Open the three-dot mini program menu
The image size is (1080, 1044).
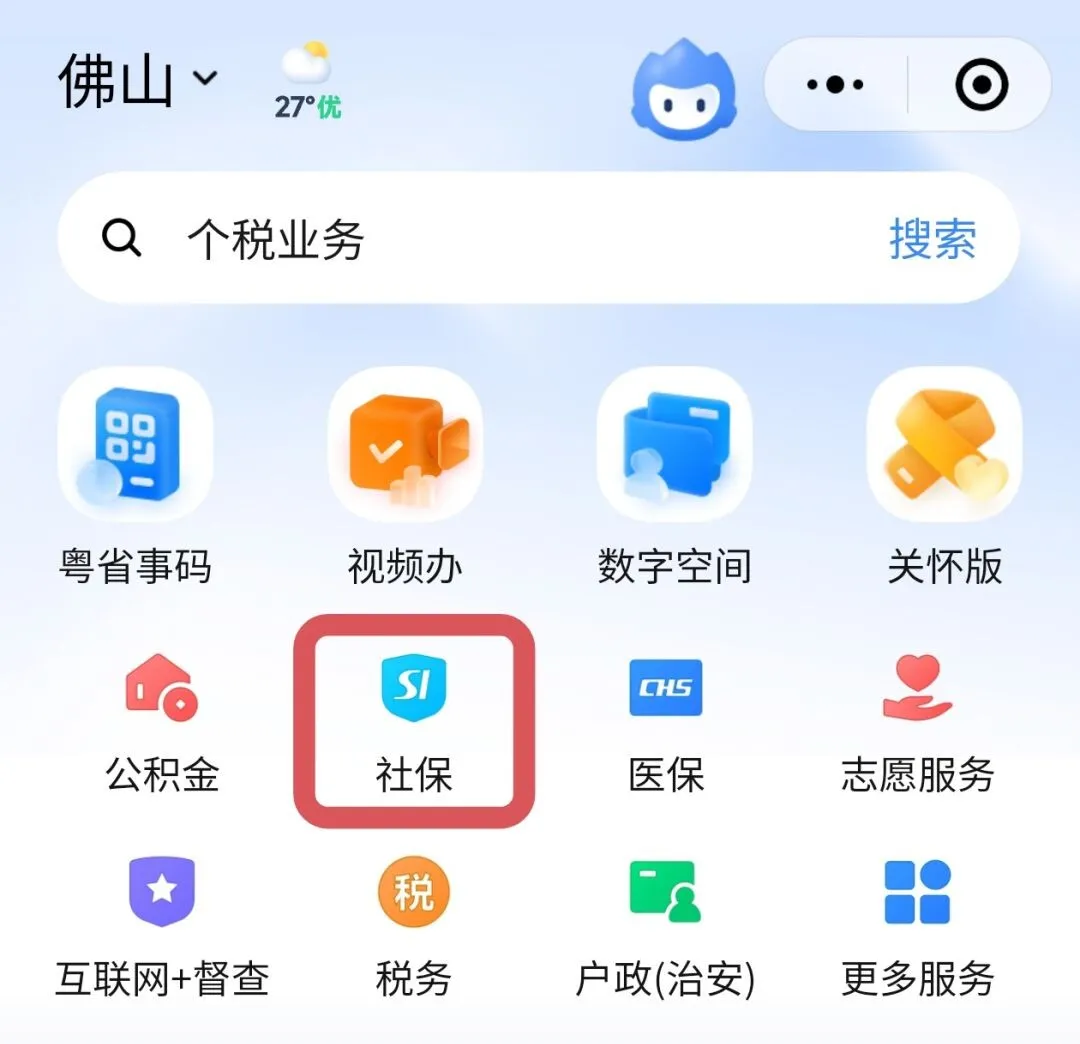coord(835,85)
